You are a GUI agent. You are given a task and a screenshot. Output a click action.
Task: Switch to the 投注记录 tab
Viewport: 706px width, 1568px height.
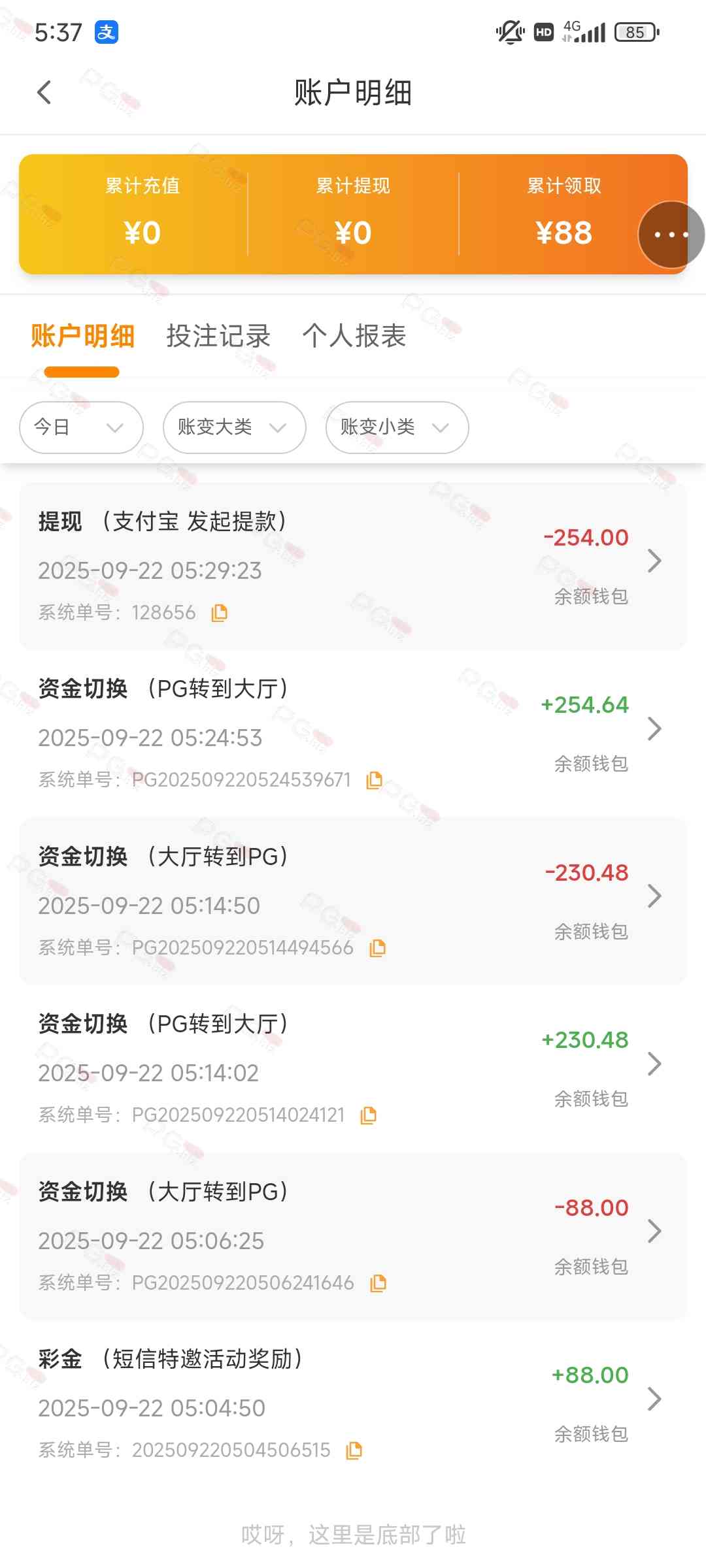click(x=218, y=336)
